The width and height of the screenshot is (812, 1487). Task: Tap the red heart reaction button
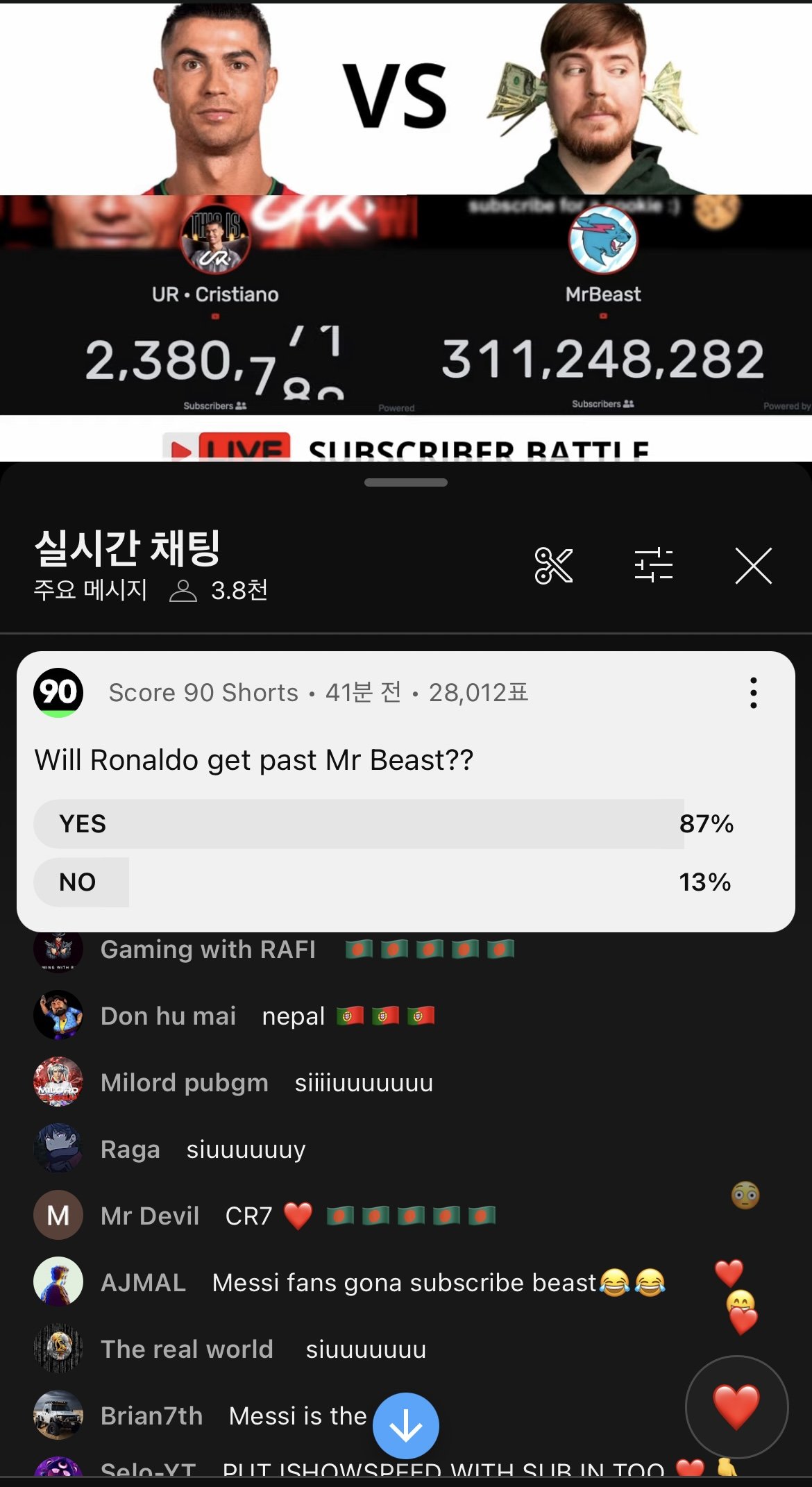738,1406
